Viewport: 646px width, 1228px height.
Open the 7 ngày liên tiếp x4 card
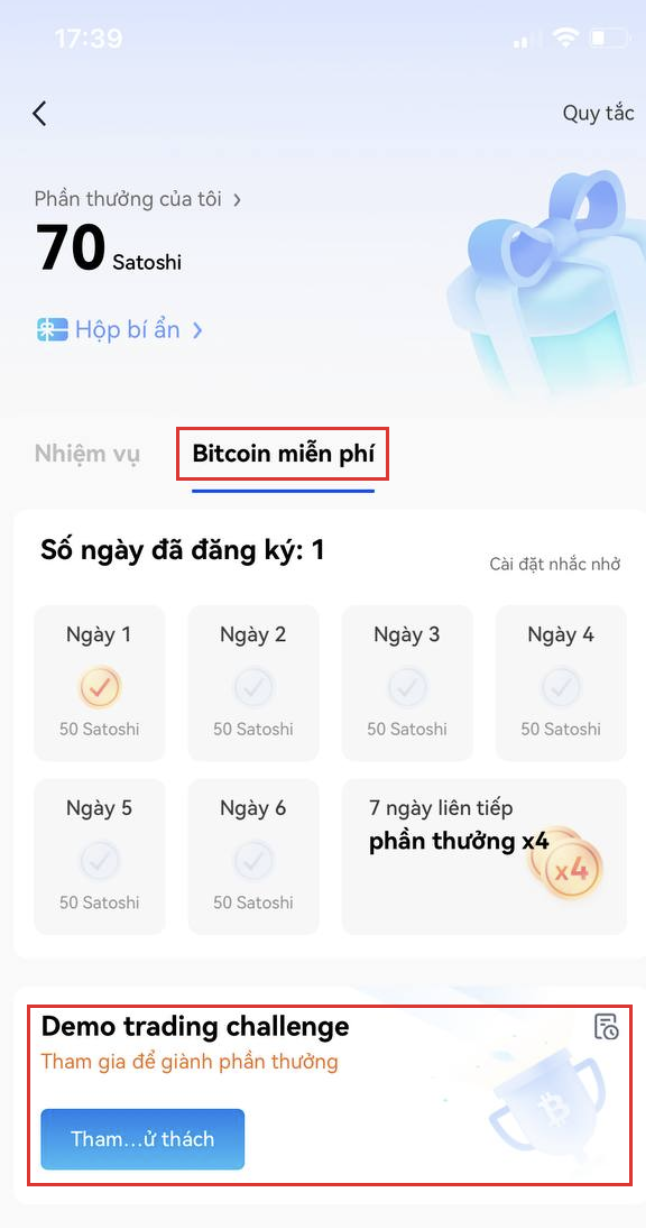pos(484,857)
